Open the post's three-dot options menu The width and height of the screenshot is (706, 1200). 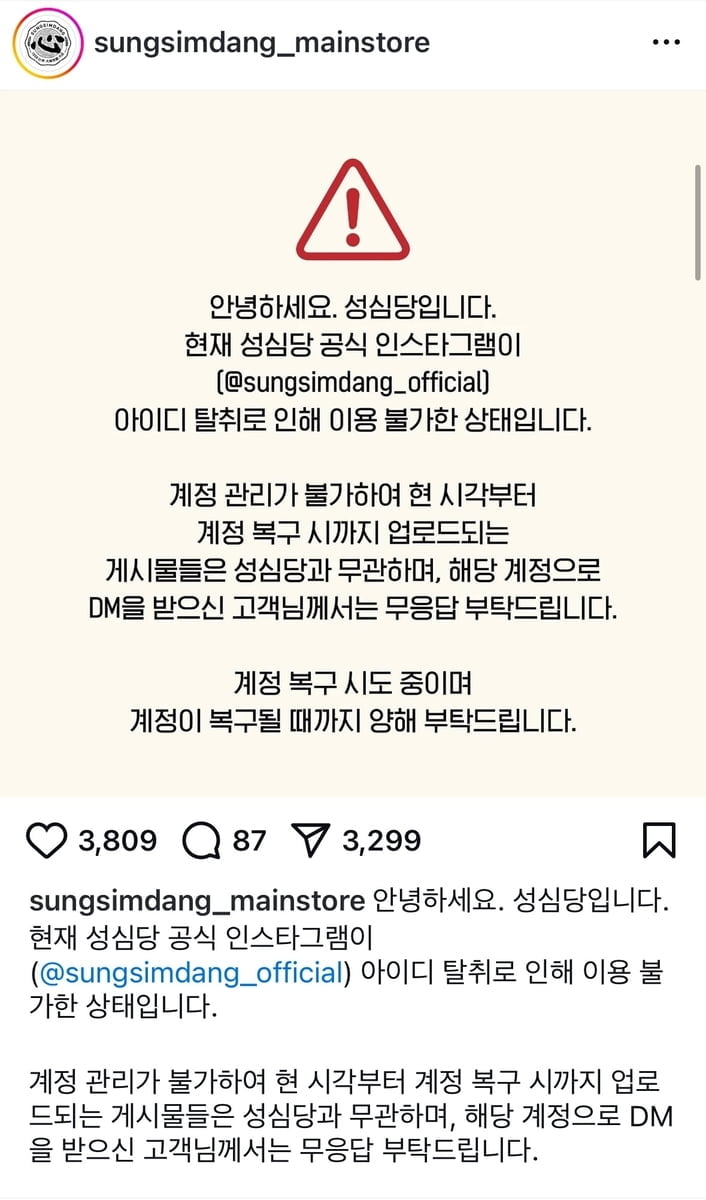(665, 43)
